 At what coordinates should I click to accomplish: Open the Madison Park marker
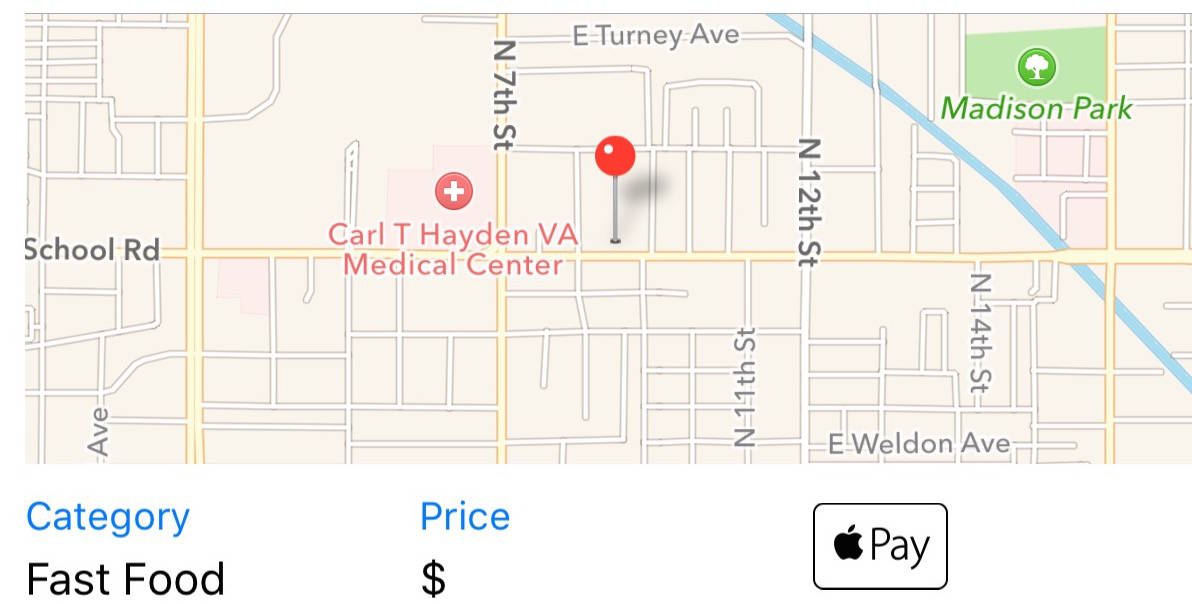coord(1037,68)
